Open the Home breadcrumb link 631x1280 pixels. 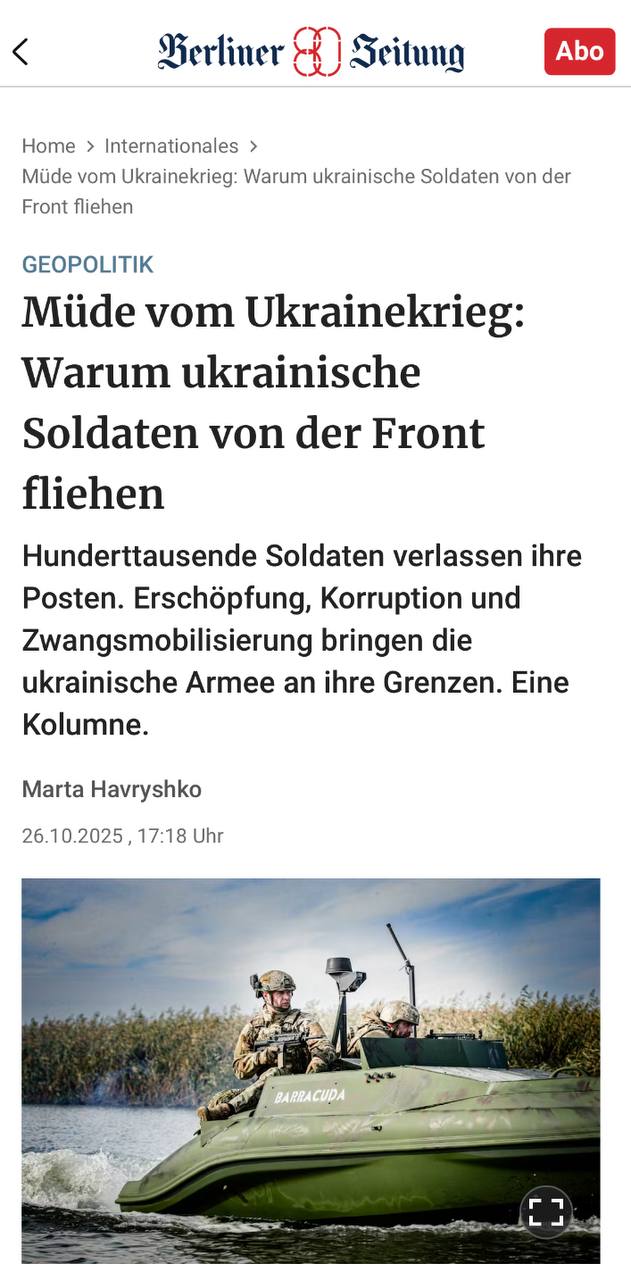tap(48, 146)
